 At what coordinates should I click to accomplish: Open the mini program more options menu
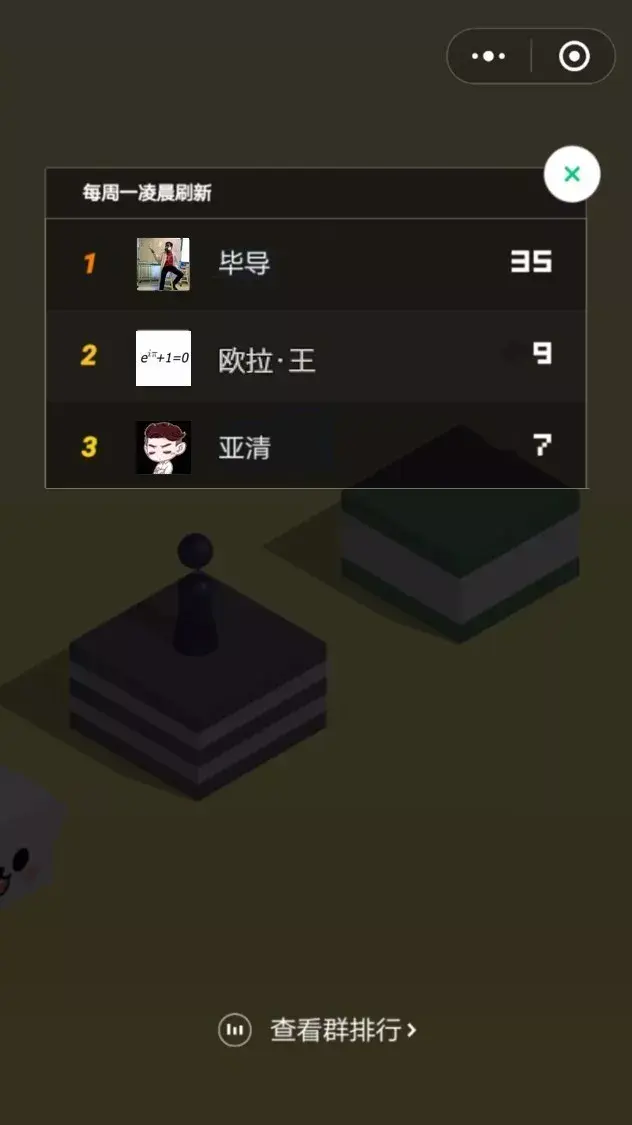(x=488, y=56)
